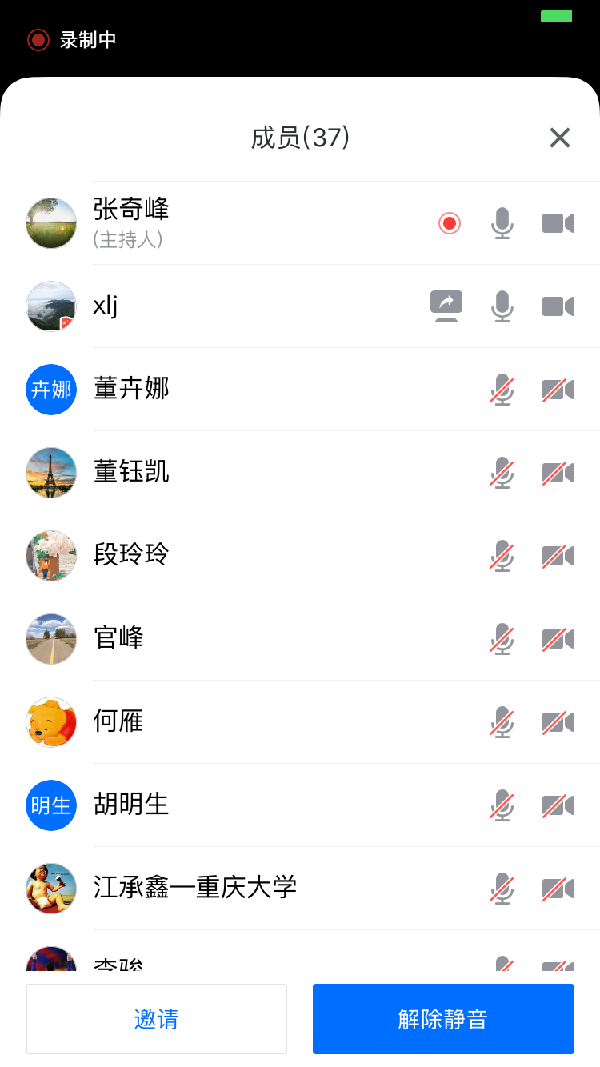Tap the 邀请 invite button

[156, 1019]
